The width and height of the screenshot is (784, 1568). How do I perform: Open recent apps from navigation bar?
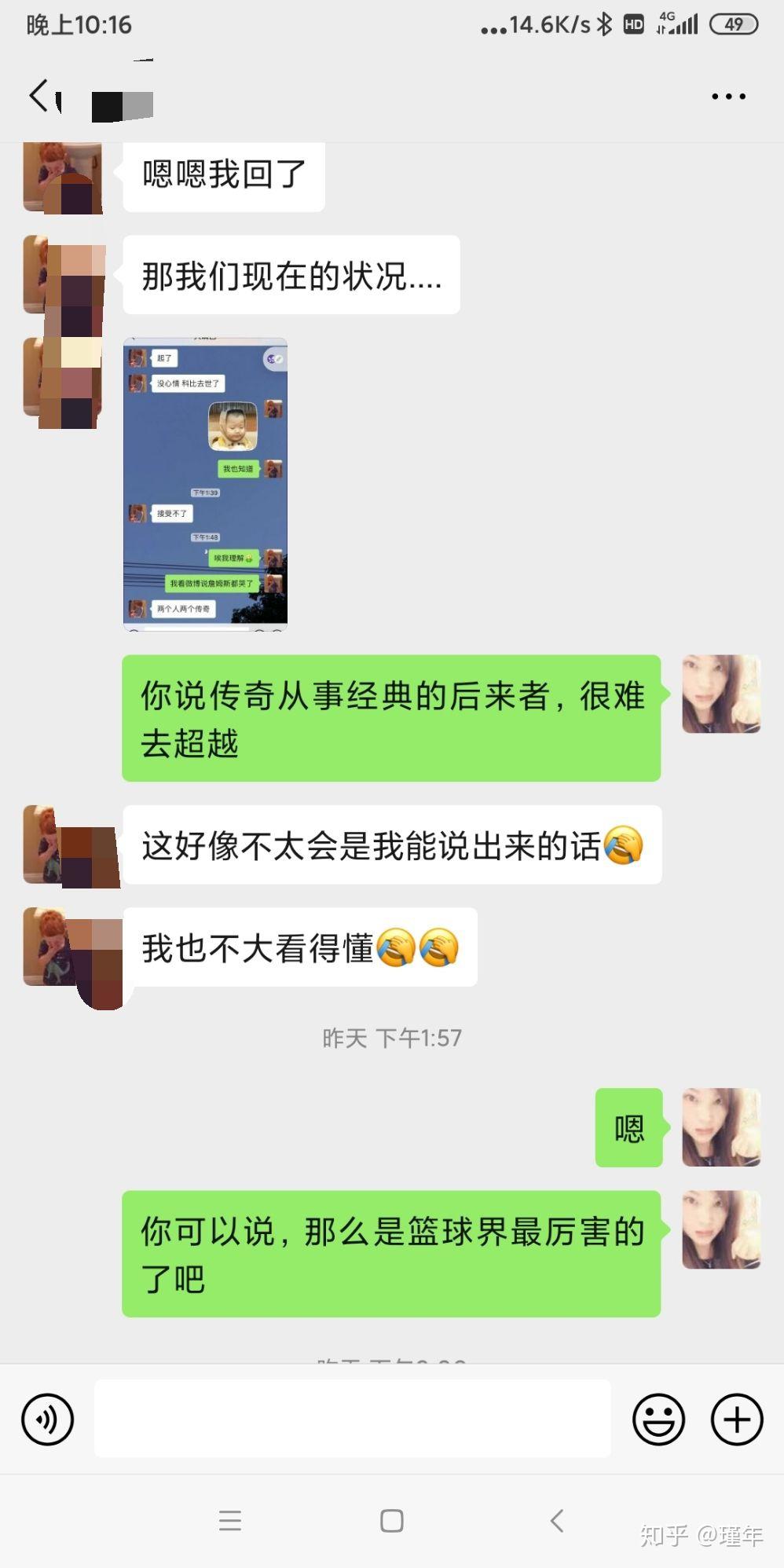pos(230,1521)
